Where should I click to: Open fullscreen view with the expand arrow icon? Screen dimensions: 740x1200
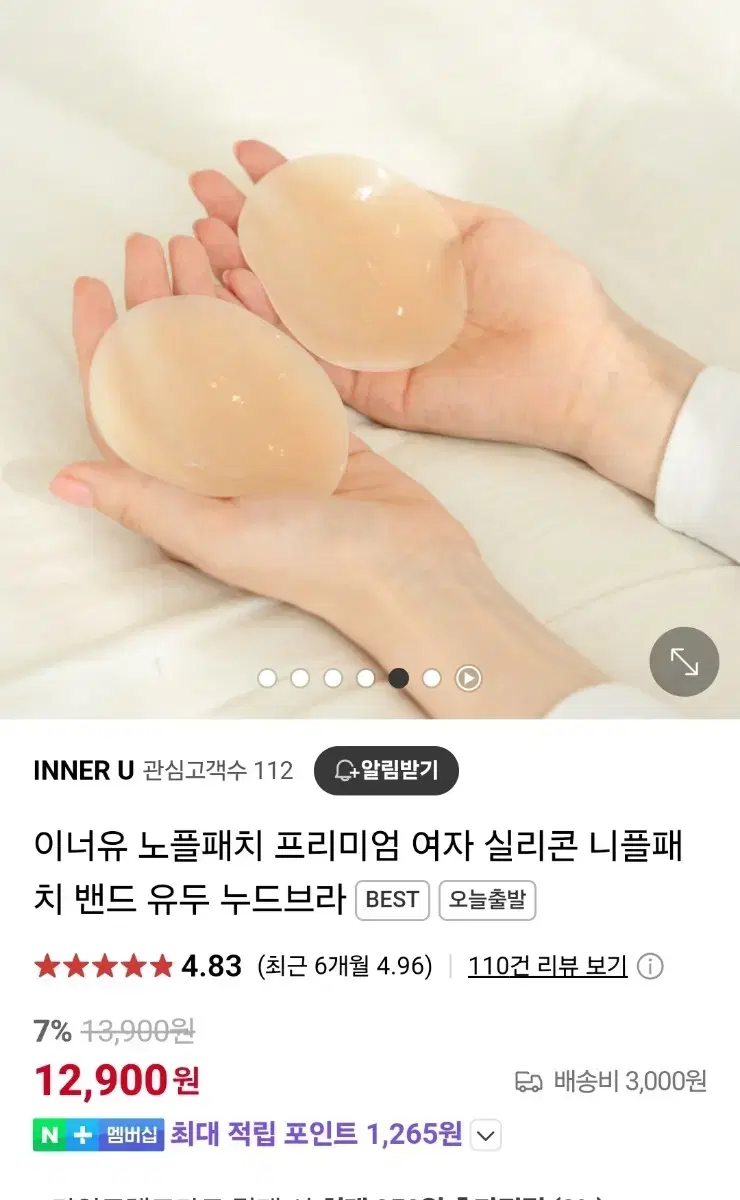point(684,661)
